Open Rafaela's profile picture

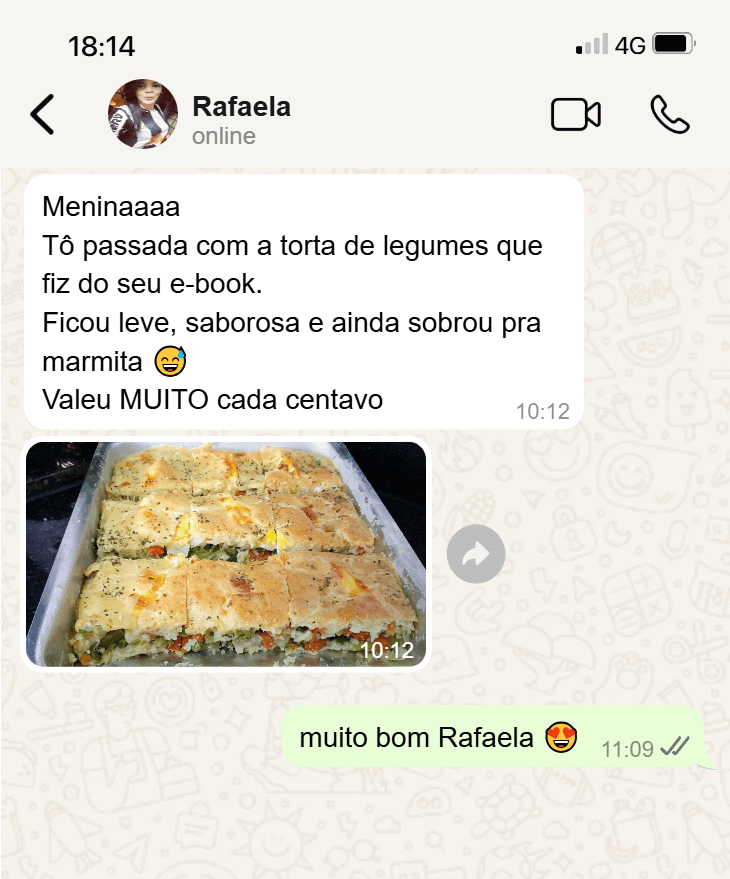tap(143, 114)
